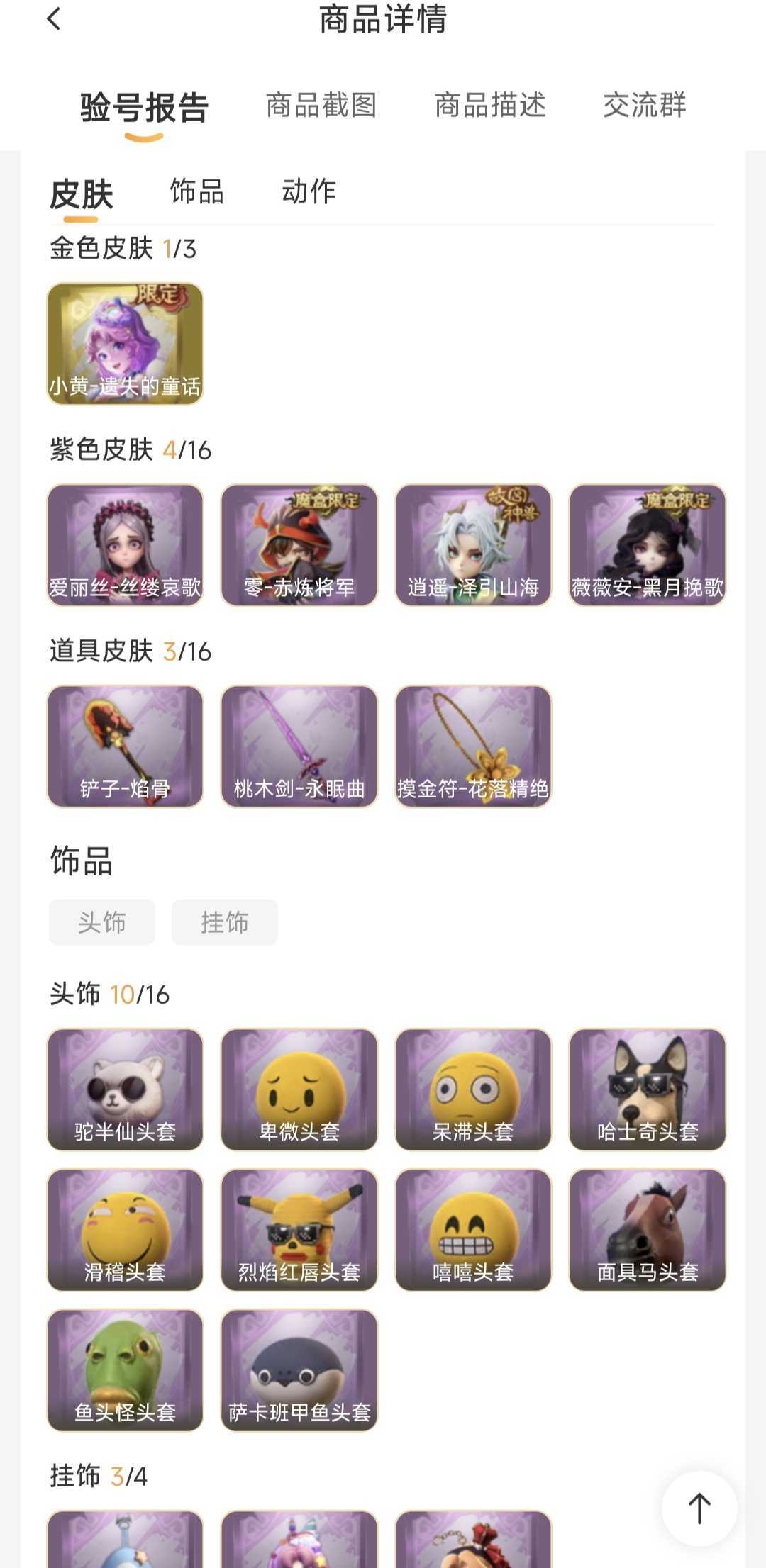Switch to the 动作 sub-tab

pyautogui.click(x=309, y=191)
